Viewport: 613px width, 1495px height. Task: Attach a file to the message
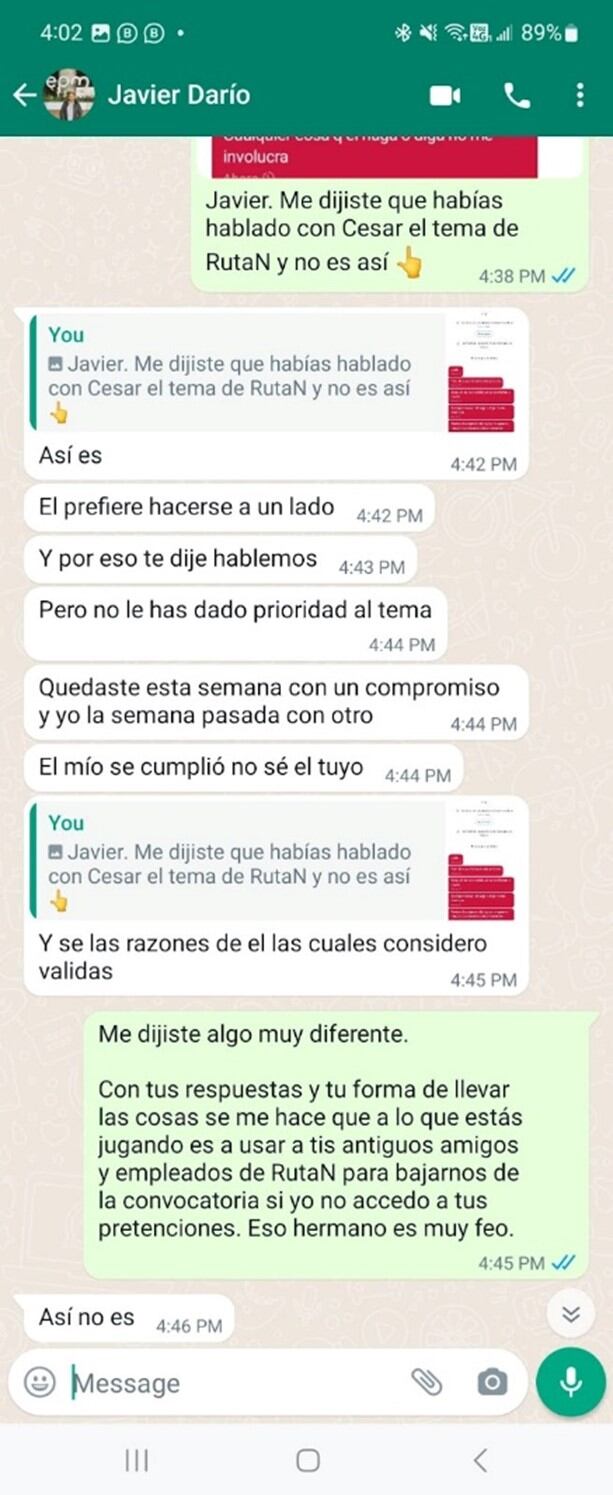427,1382
